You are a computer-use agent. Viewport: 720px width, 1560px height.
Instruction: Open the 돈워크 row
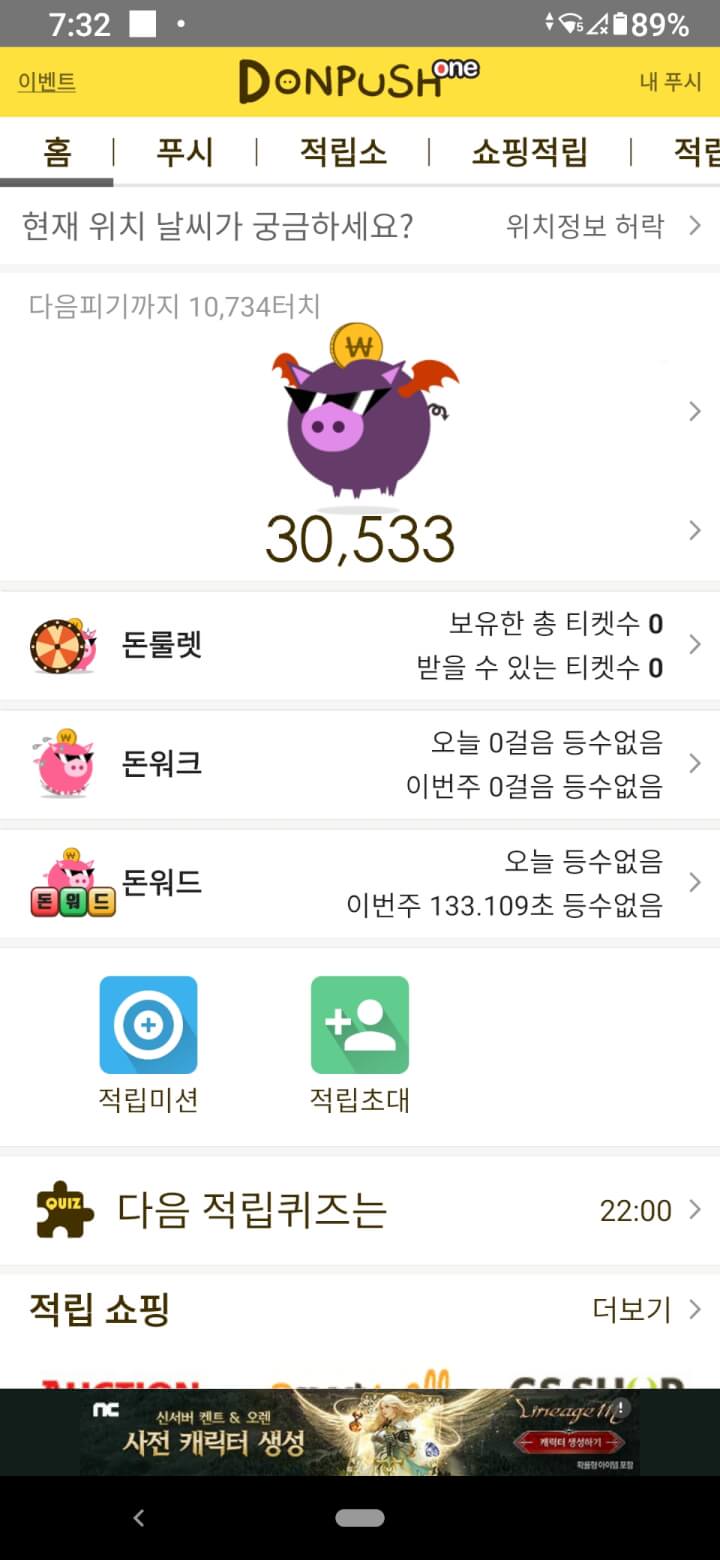click(360, 764)
